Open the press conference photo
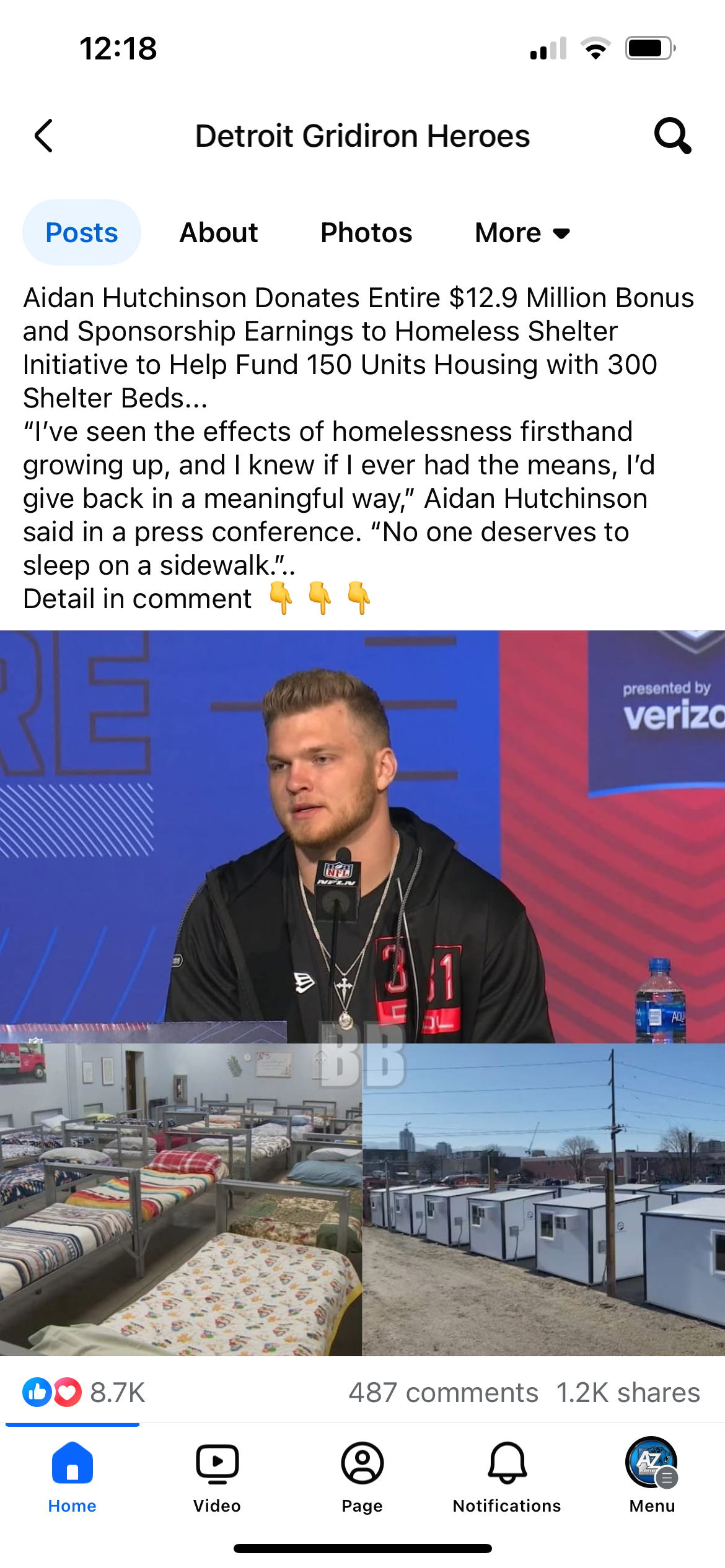Screen dimensions: 725x1568 362,836
